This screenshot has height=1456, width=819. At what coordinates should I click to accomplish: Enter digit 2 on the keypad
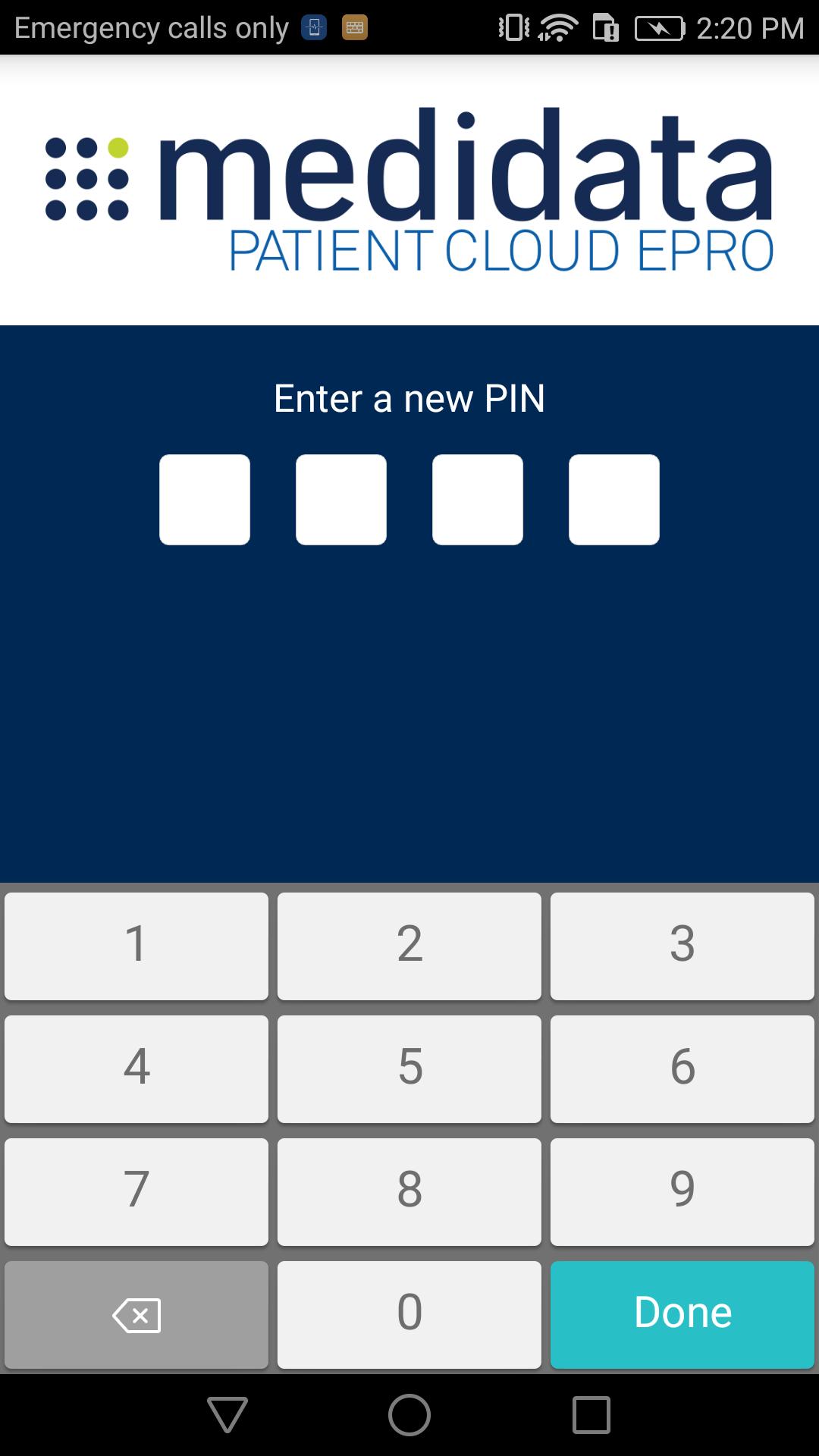(x=409, y=946)
